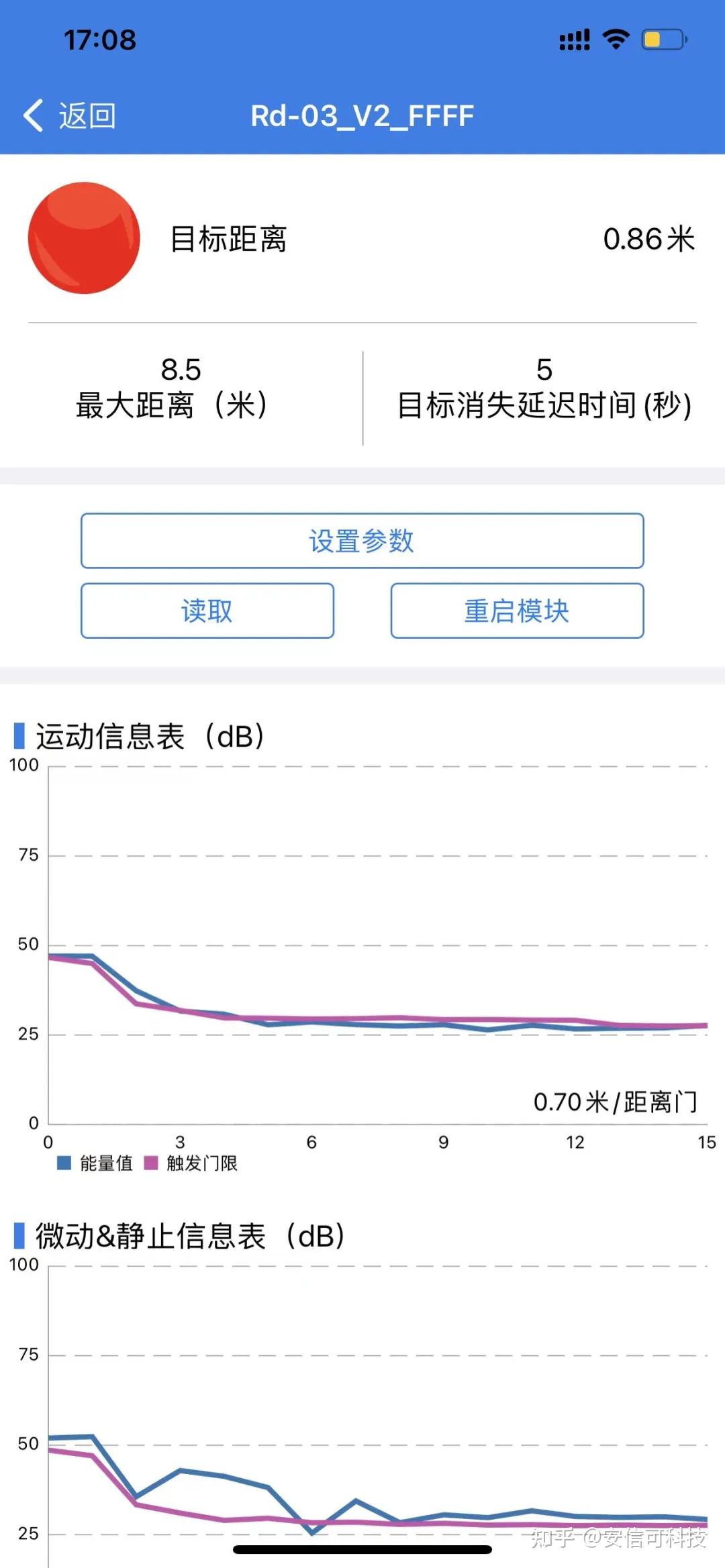725x1568 pixels.
Task: Open 设置参数 to set parameters
Action: [362, 541]
